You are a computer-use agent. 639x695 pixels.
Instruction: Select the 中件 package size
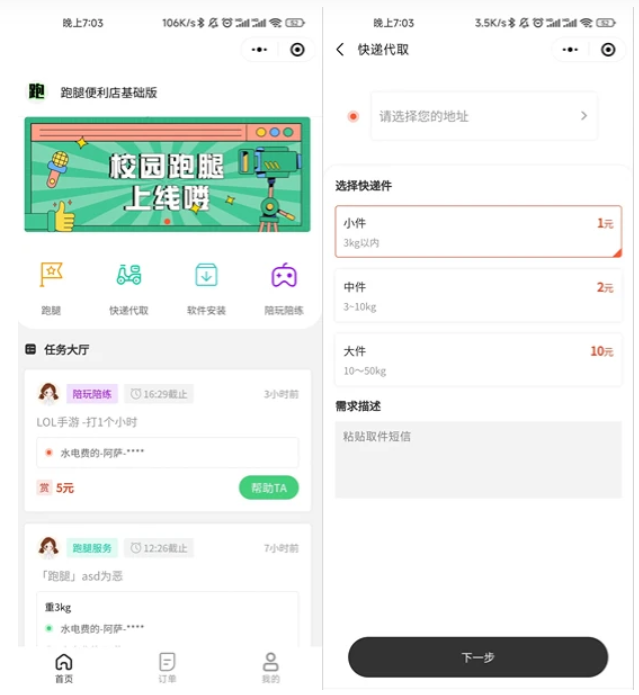pos(478,295)
